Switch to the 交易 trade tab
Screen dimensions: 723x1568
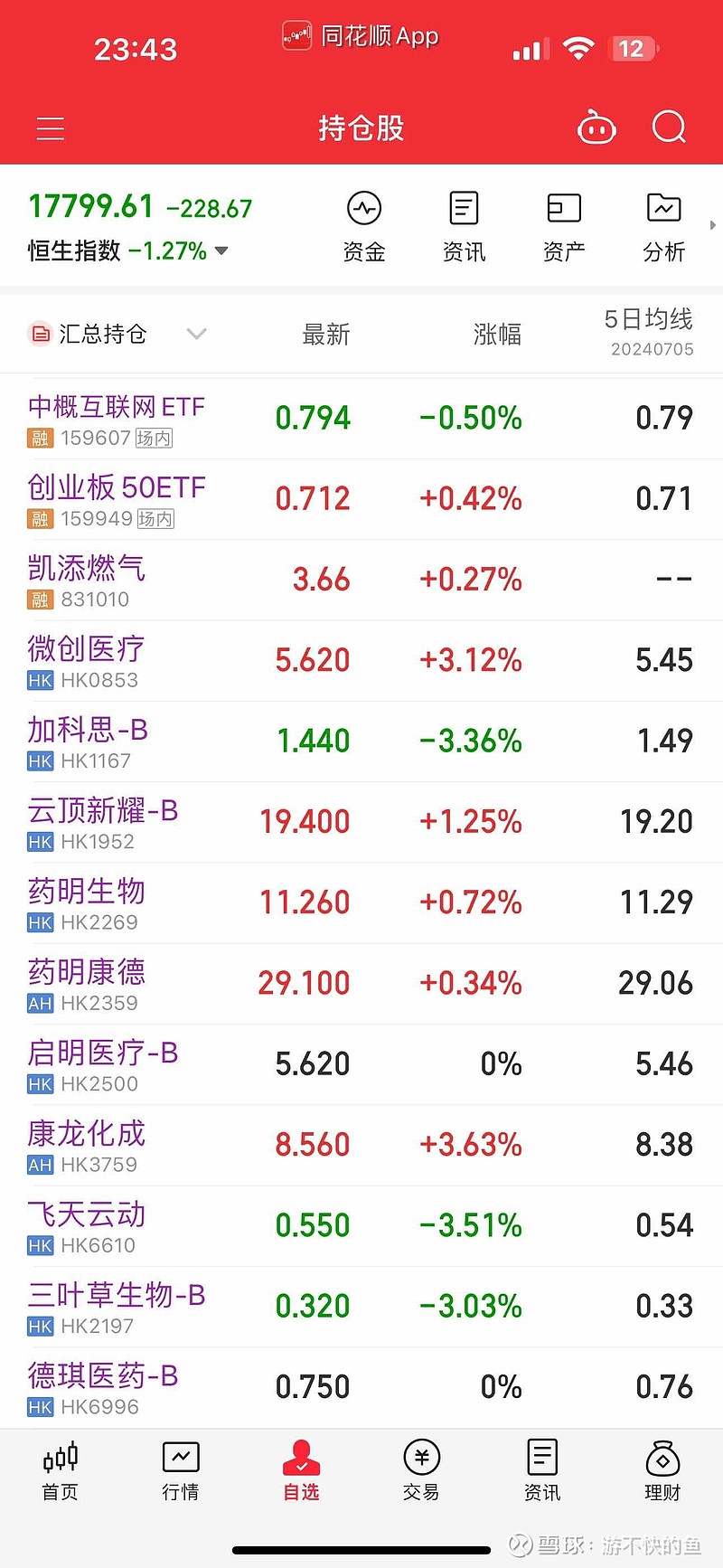pos(421,1472)
